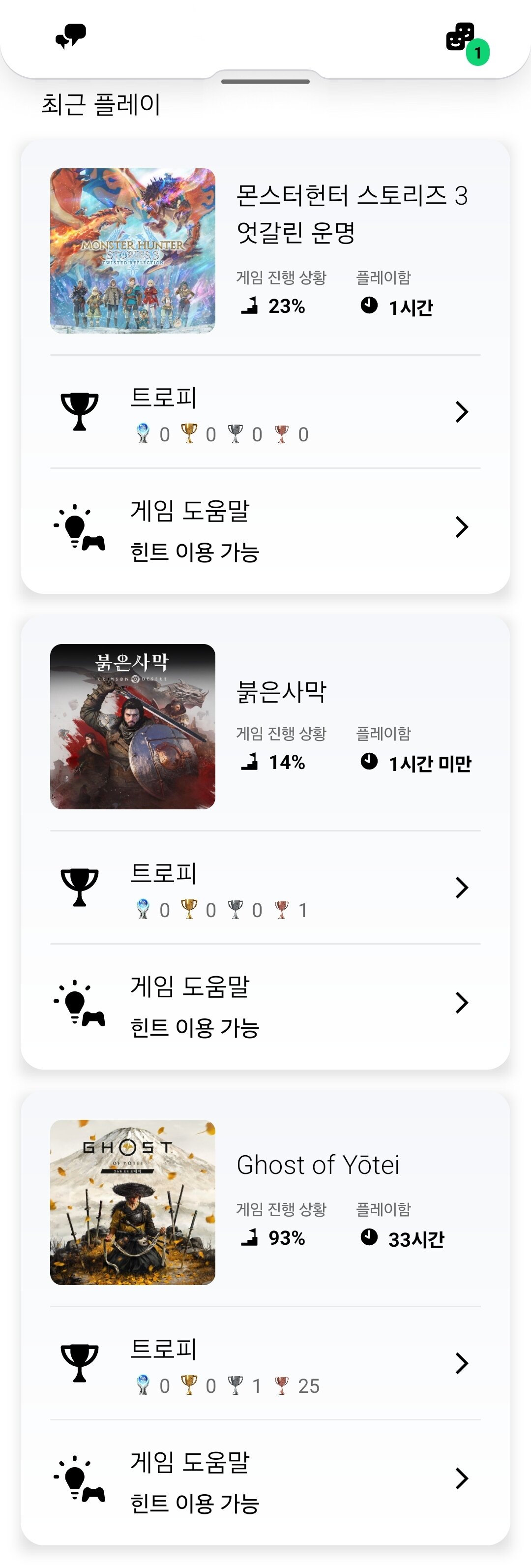Viewport: 531px width, 1568px height.
Task: Open the 몬스터헌터 스토리즈 3 game card
Action: click(x=265, y=251)
